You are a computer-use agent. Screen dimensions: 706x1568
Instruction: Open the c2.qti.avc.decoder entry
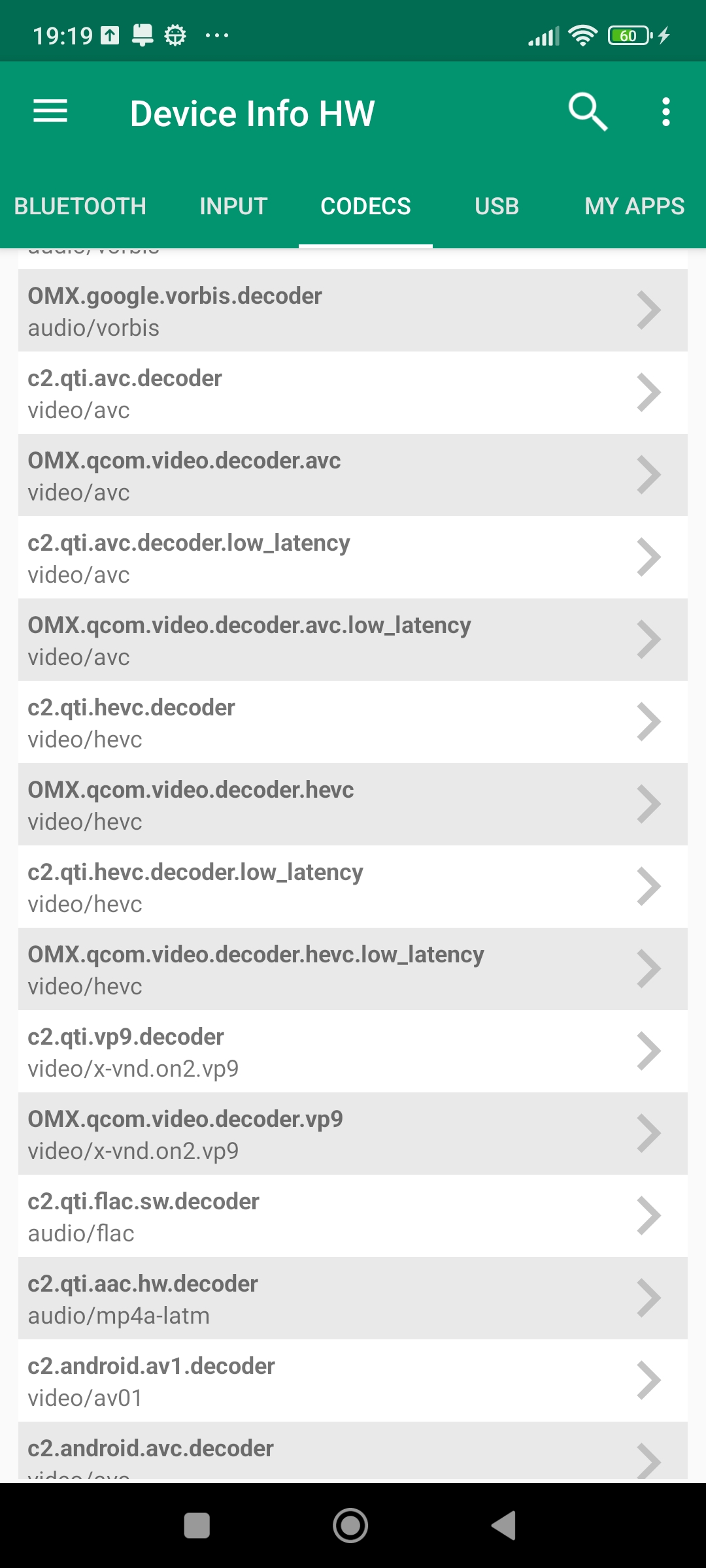(353, 393)
